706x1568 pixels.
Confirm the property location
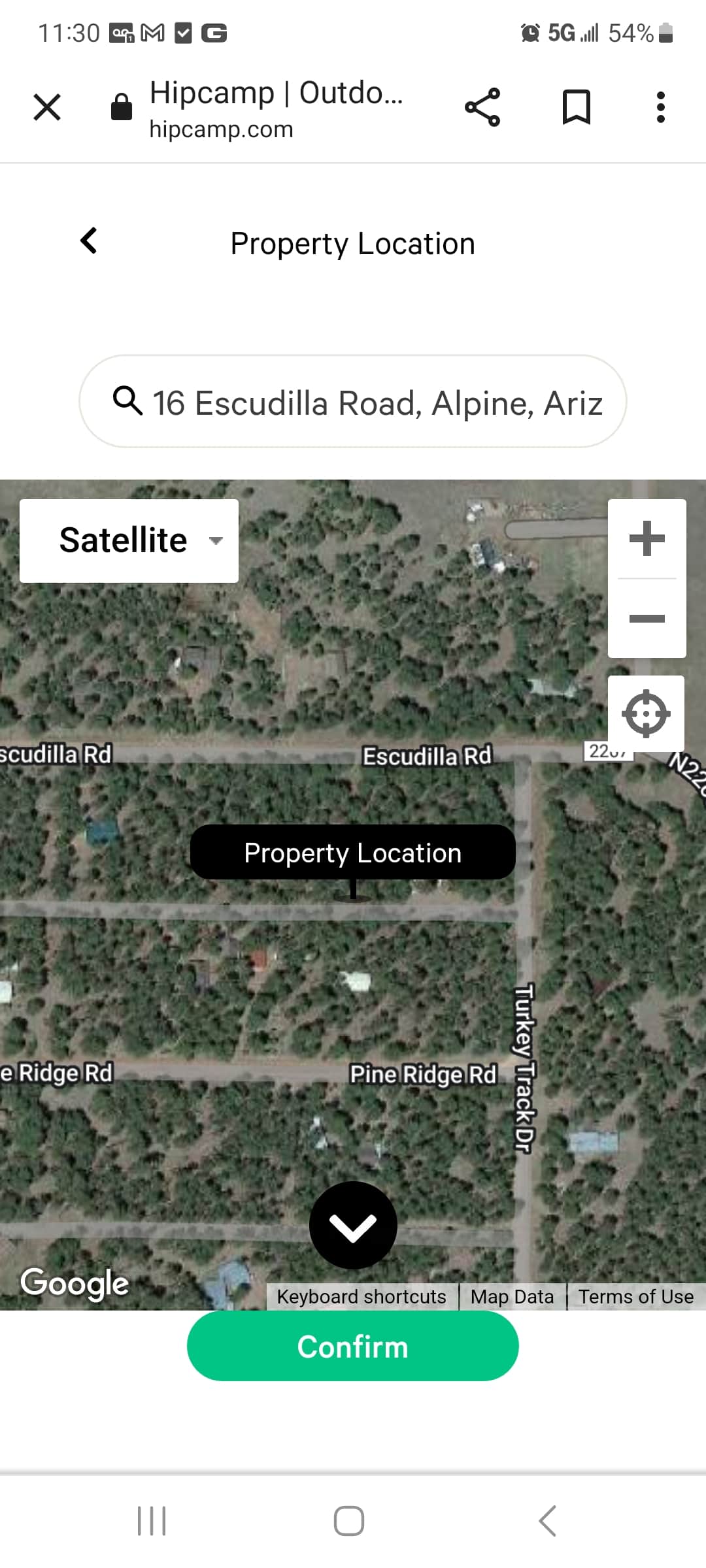[x=353, y=1347]
